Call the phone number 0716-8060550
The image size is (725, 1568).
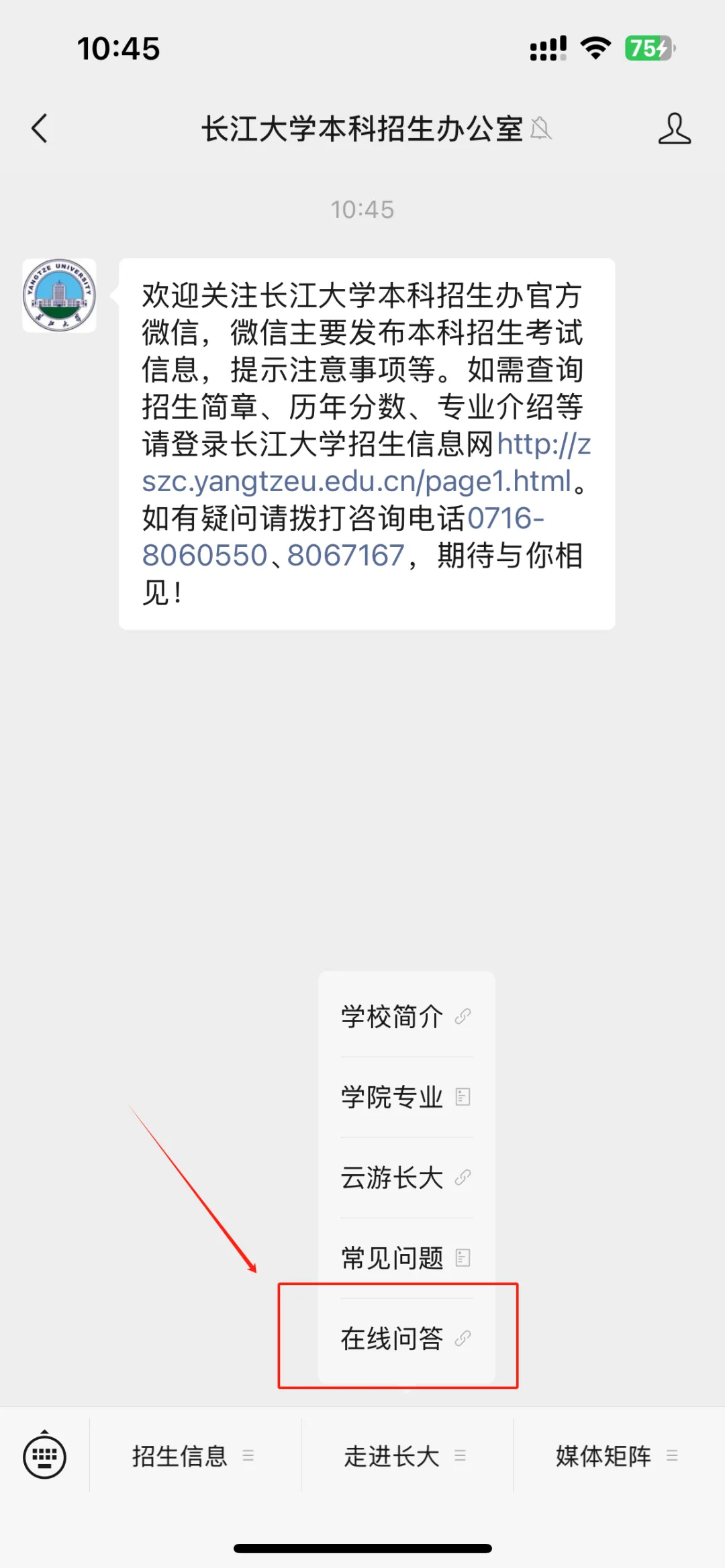click(x=205, y=556)
